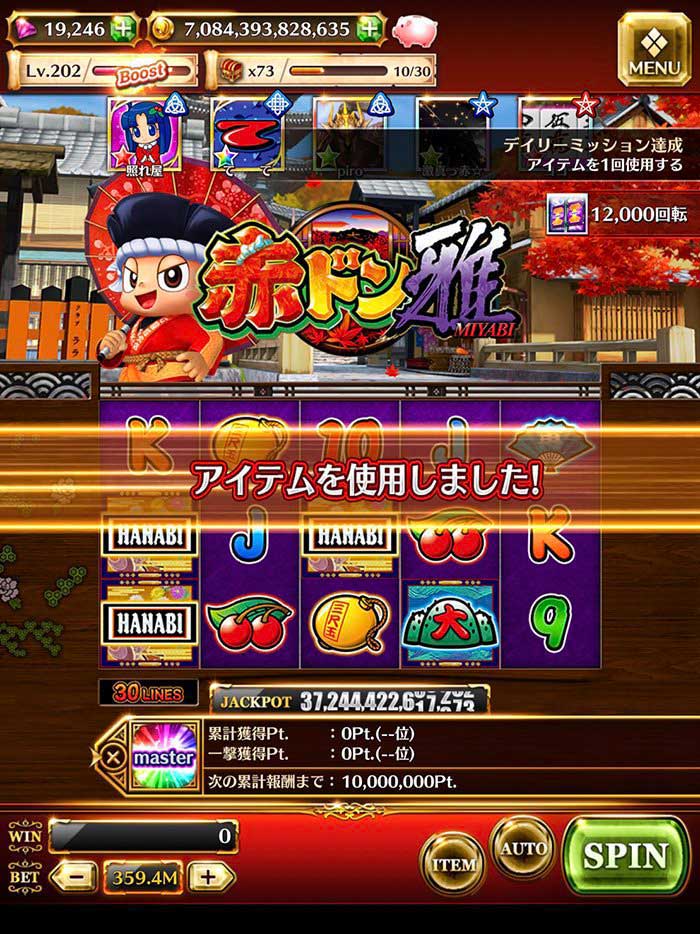Add more coins with plus icon
This screenshot has width=700, height=934.
point(370,29)
